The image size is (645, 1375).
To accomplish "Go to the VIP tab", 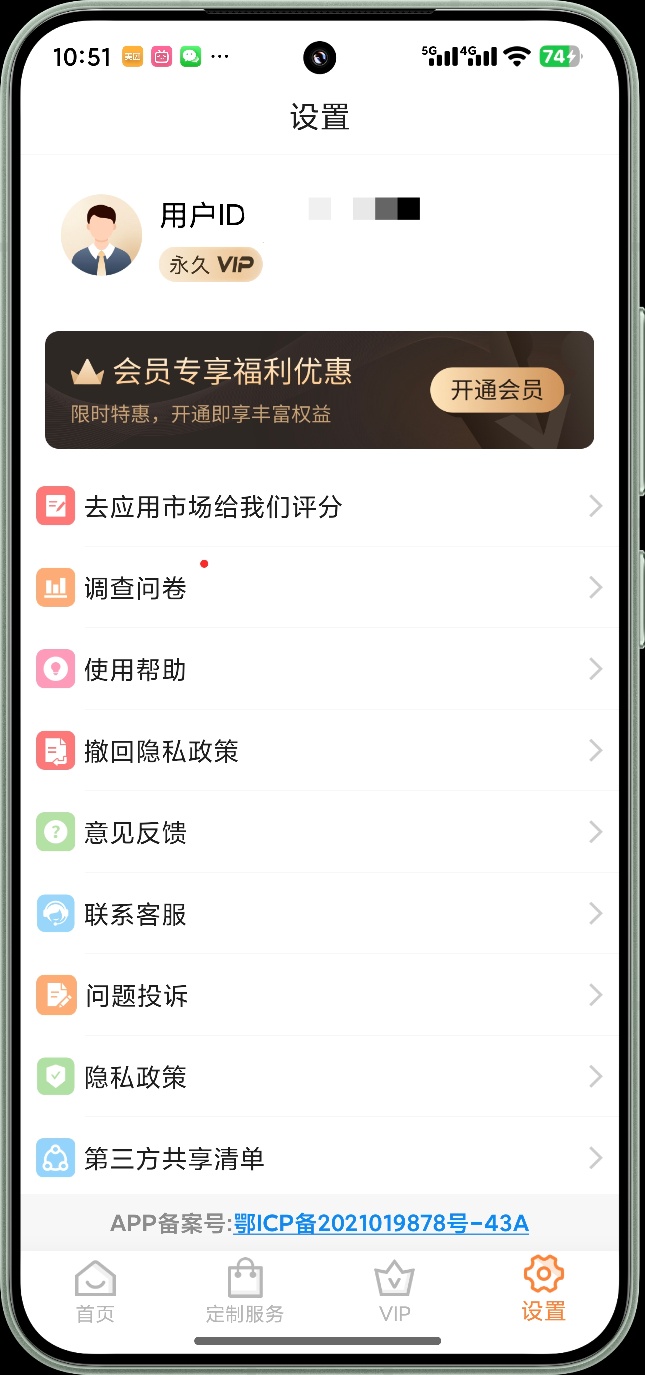I will [394, 1292].
